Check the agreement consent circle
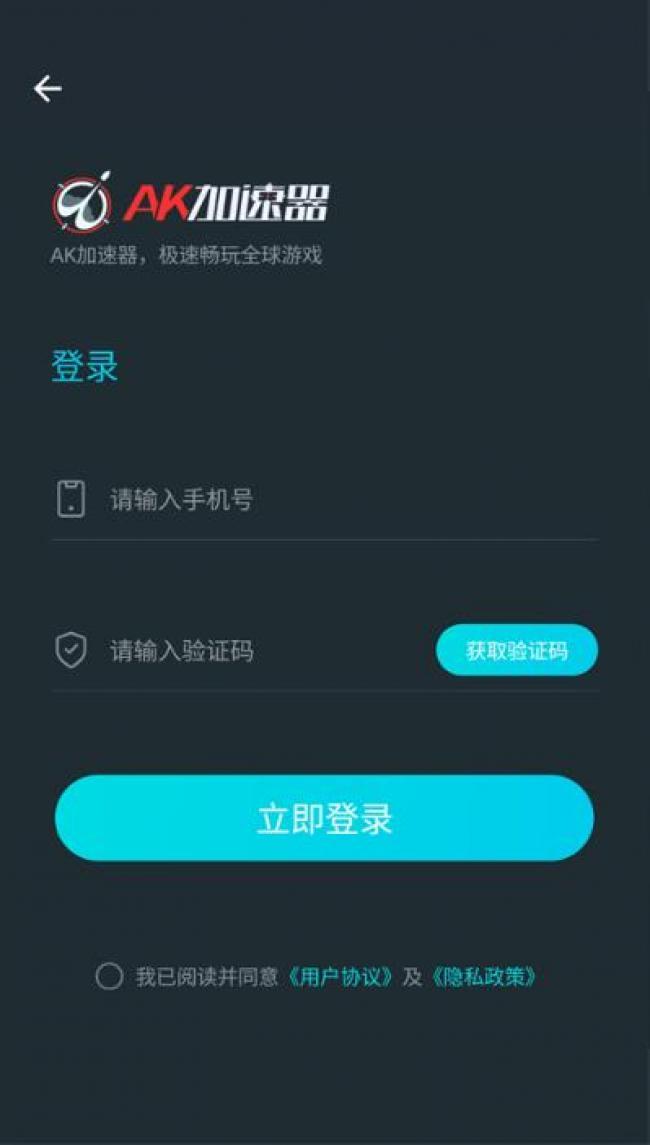This screenshot has width=650, height=1145. tap(109, 977)
